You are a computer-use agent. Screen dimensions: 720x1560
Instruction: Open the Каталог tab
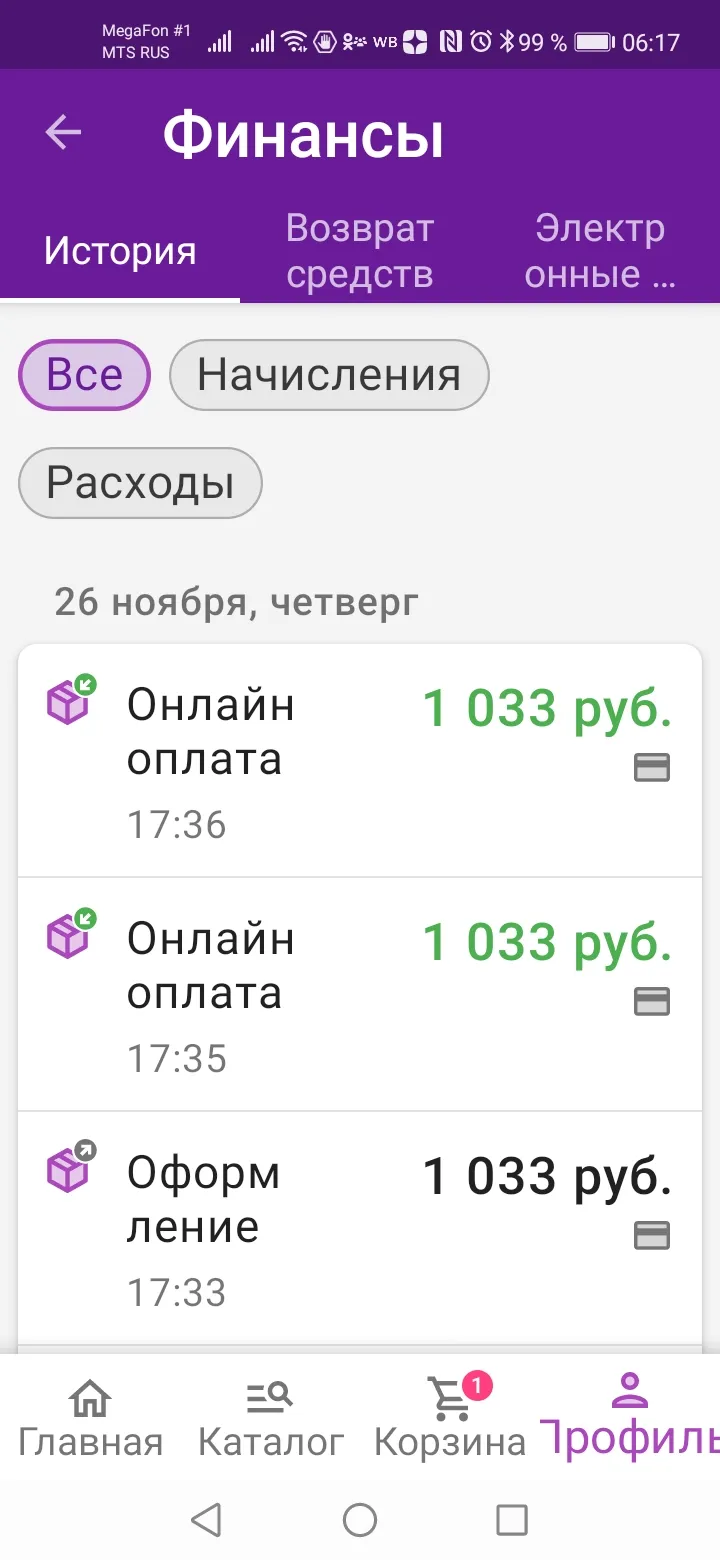(x=270, y=1418)
